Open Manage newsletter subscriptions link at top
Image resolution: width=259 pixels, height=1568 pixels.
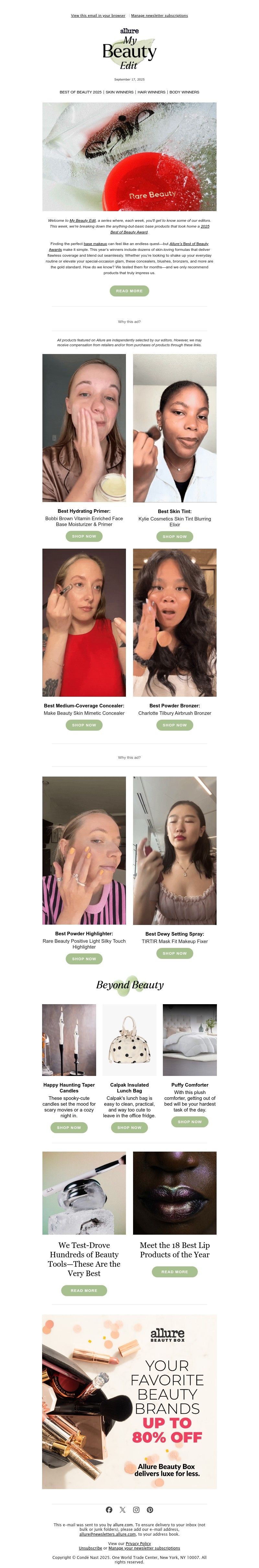point(159,16)
